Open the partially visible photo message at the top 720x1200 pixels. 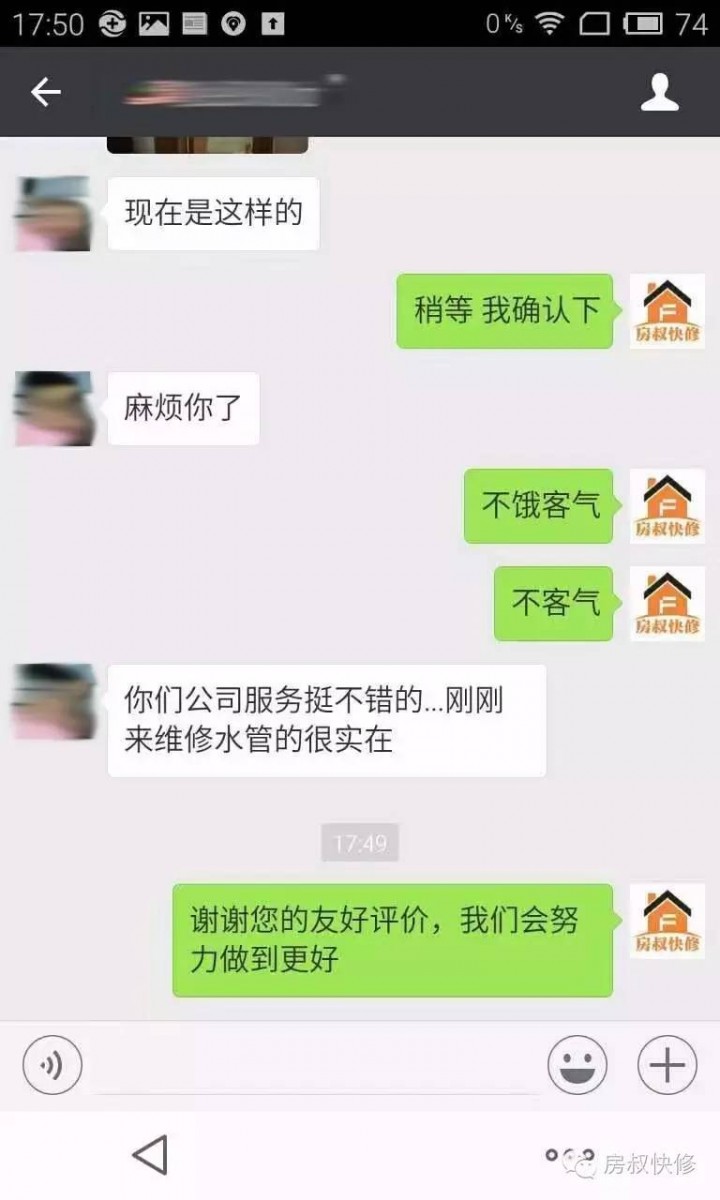point(207,145)
